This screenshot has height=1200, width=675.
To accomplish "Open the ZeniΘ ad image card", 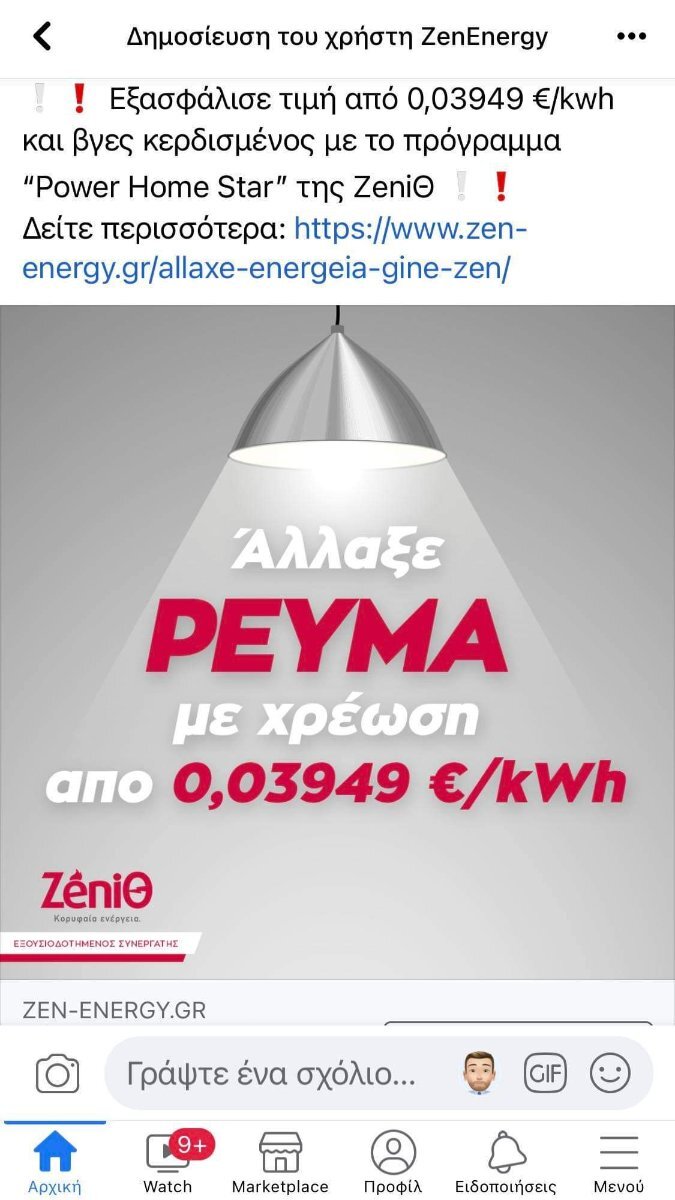I will tap(337, 642).
